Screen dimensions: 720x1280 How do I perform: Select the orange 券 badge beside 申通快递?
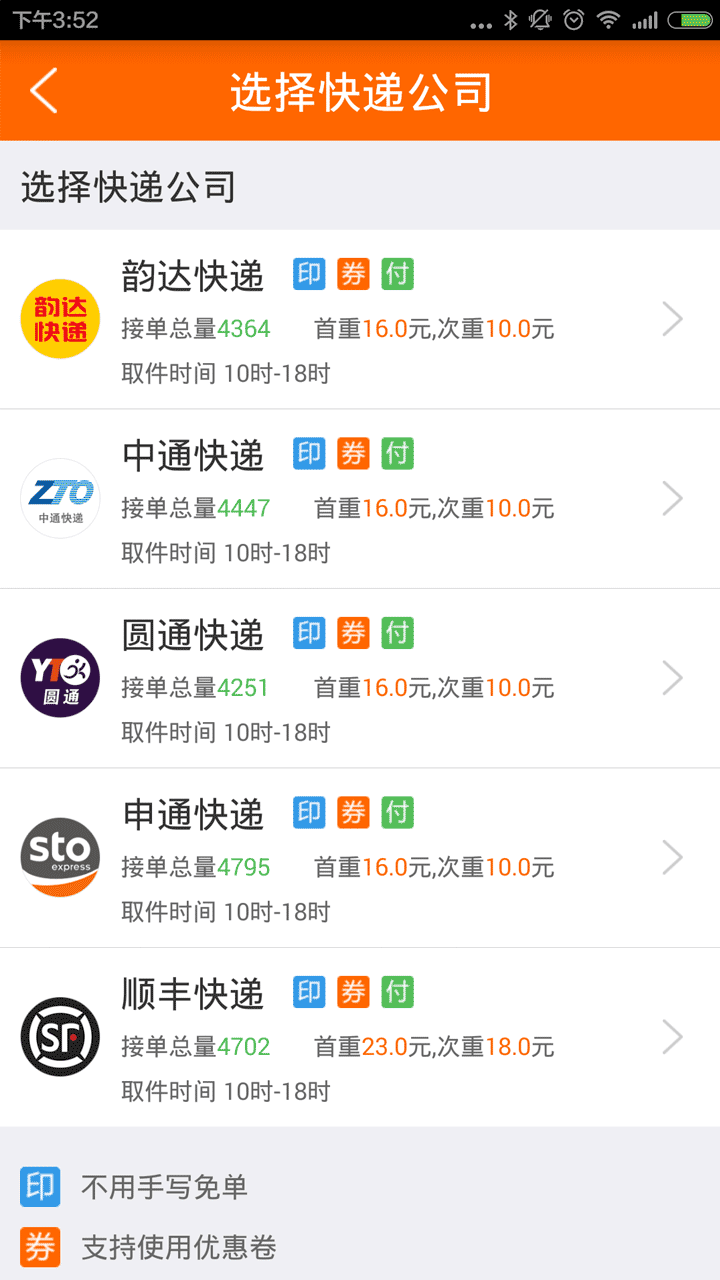coord(353,813)
